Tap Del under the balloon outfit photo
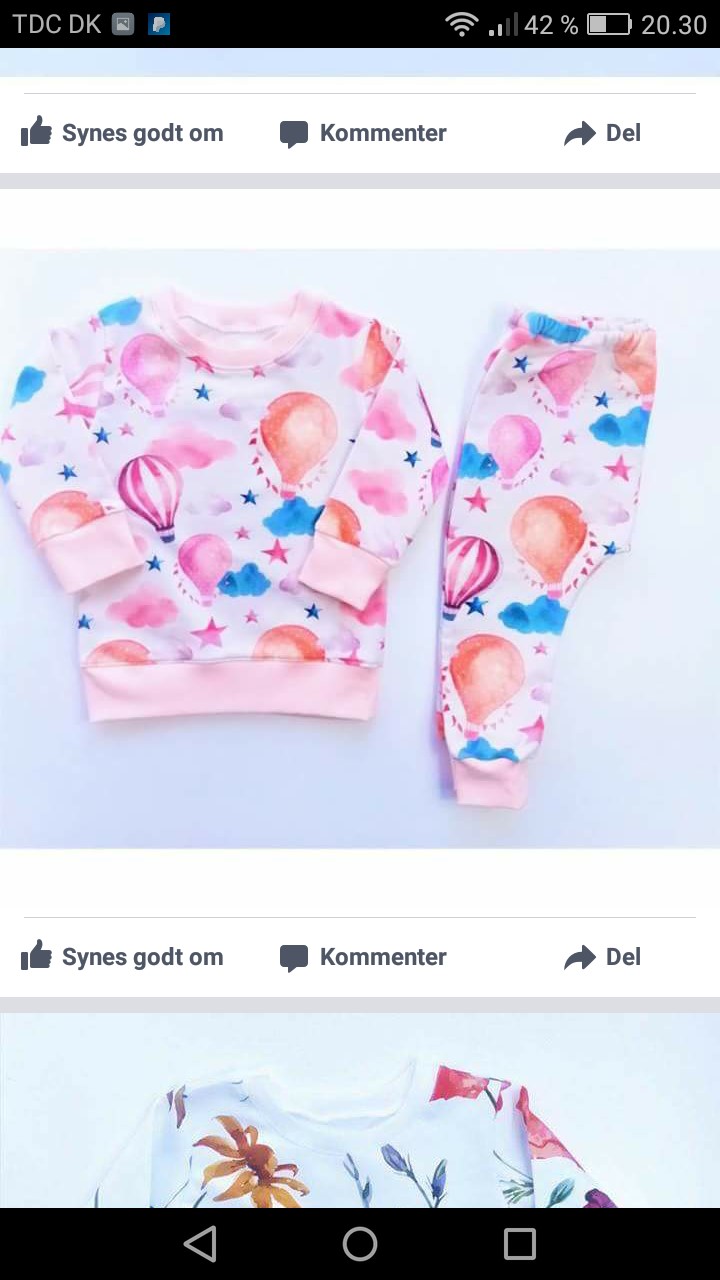The height and width of the screenshot is (1280, 720). 602,957
